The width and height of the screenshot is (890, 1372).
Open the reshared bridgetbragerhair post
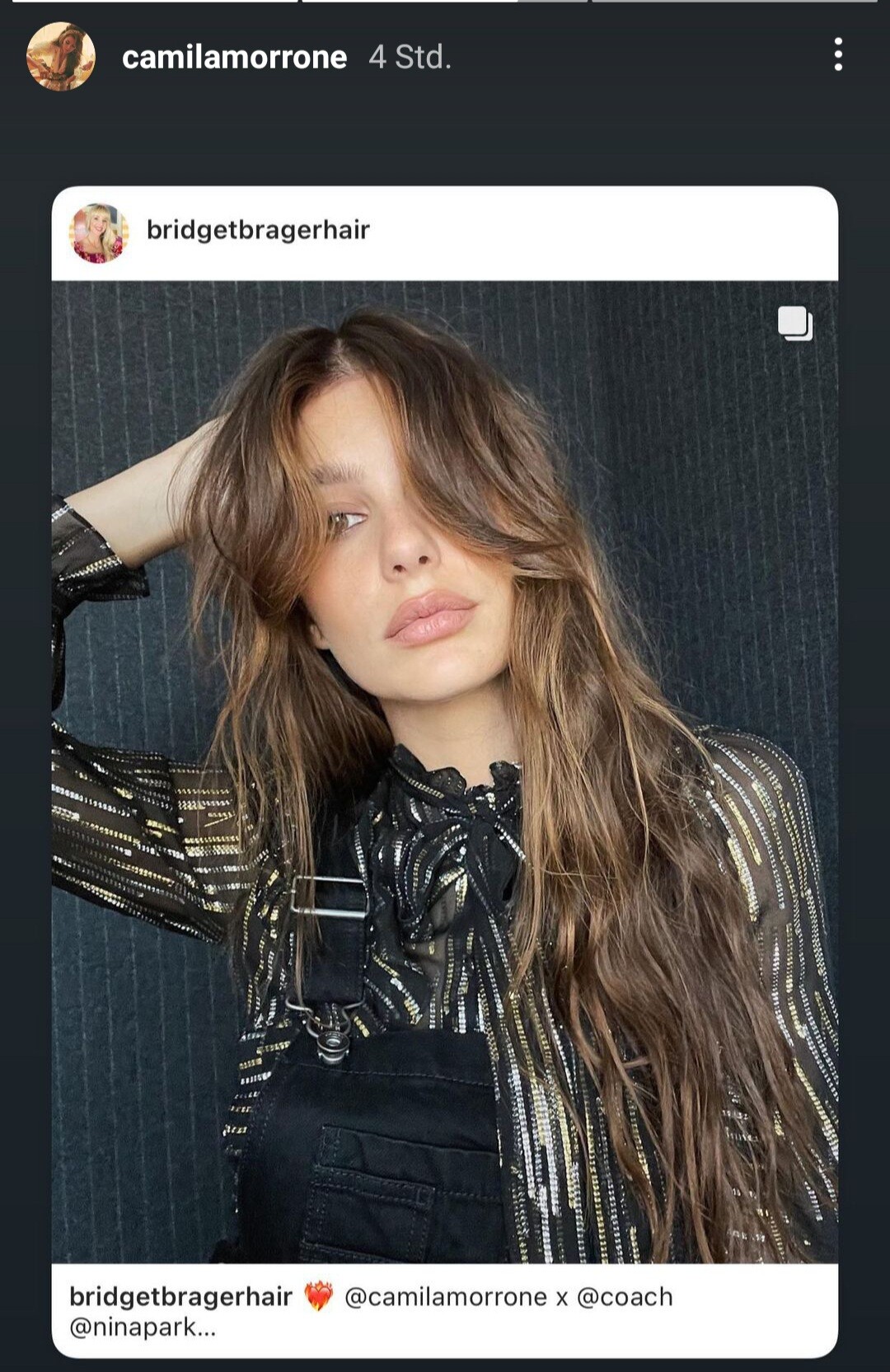tap(444, 771)
